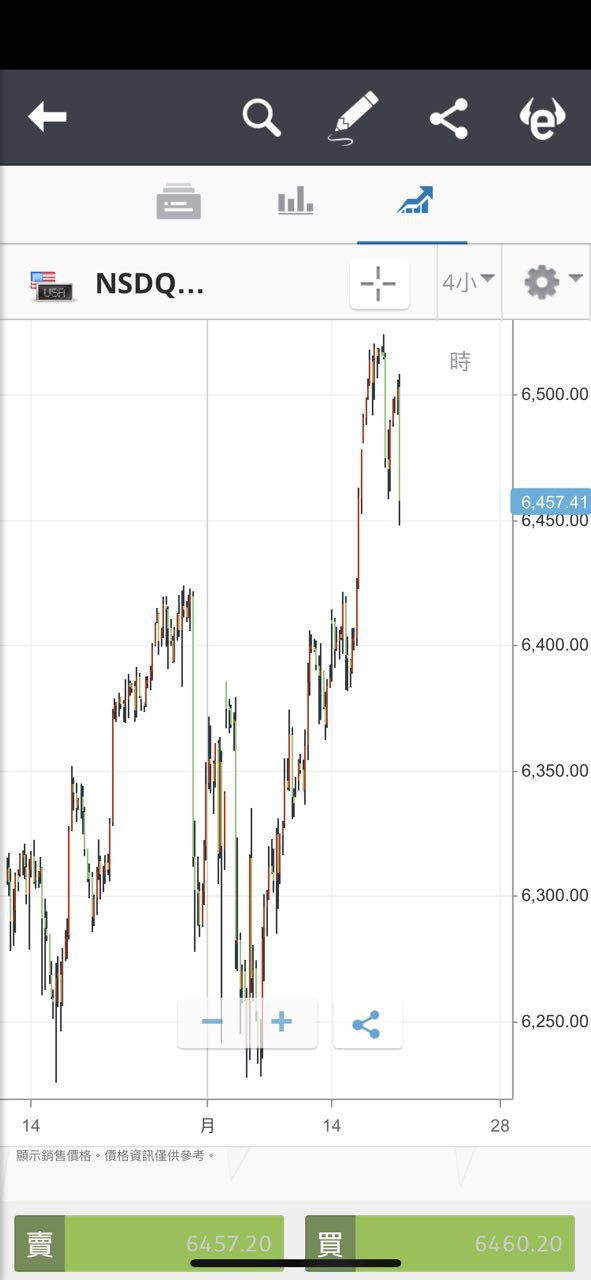Screen dimensions: 591x1280
Task: Open the 4小時 timeframe dropdown
Action: coord(468,283)
